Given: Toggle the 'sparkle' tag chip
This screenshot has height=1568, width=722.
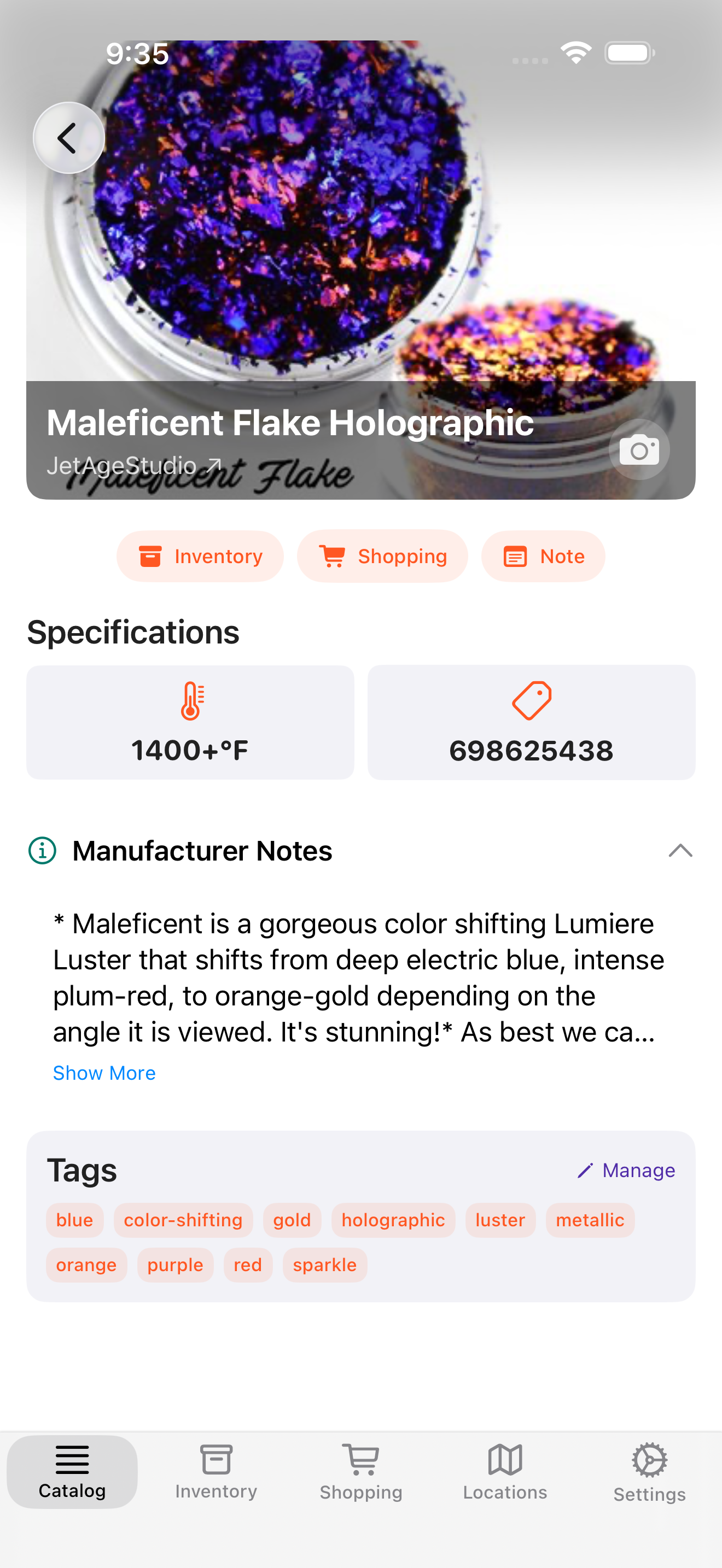Looking at the screenshot, I should [x=324, y=1264].
